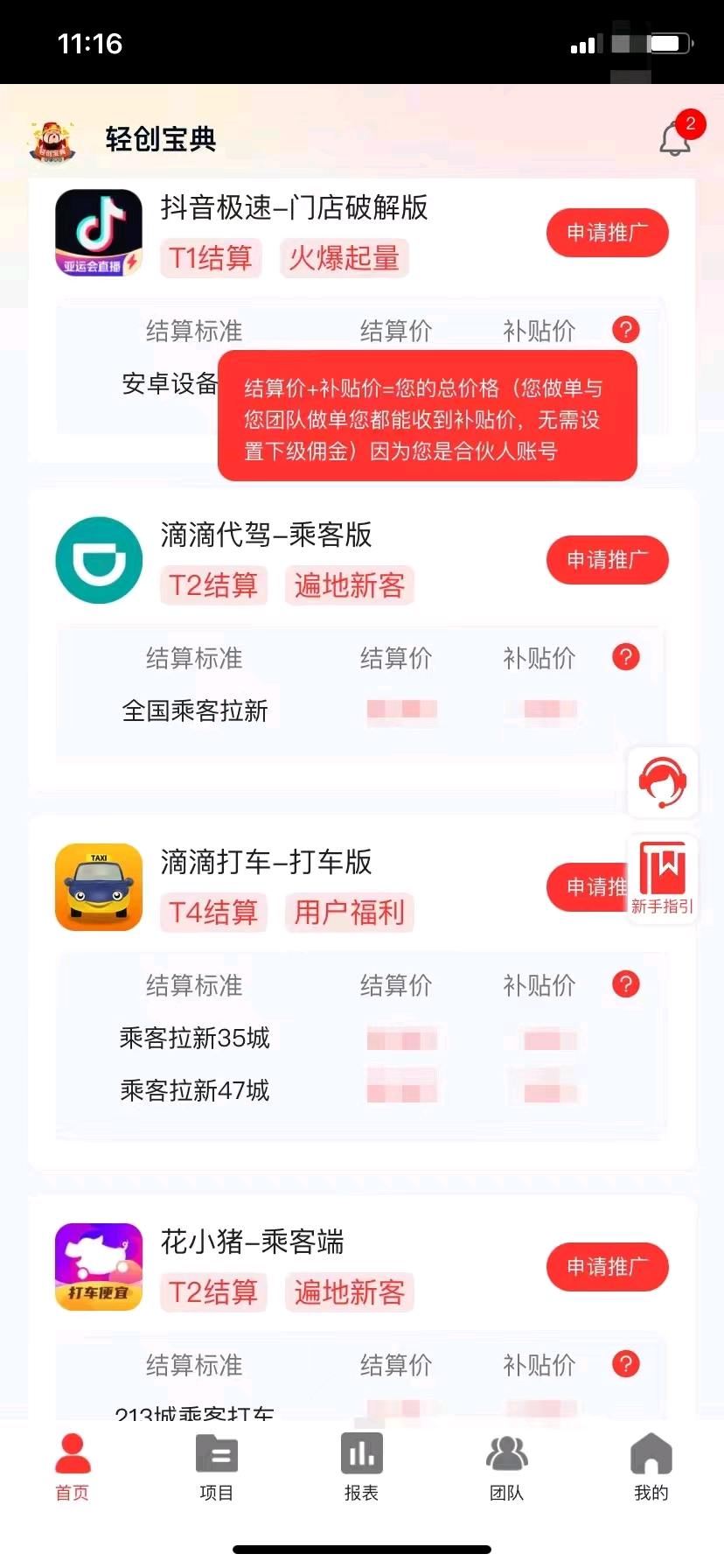Tap 申请推广 for 滴滴代驾-乘客版
Image resolution: width=724 pixels, height=1568 pixels.
click(607, 560)
